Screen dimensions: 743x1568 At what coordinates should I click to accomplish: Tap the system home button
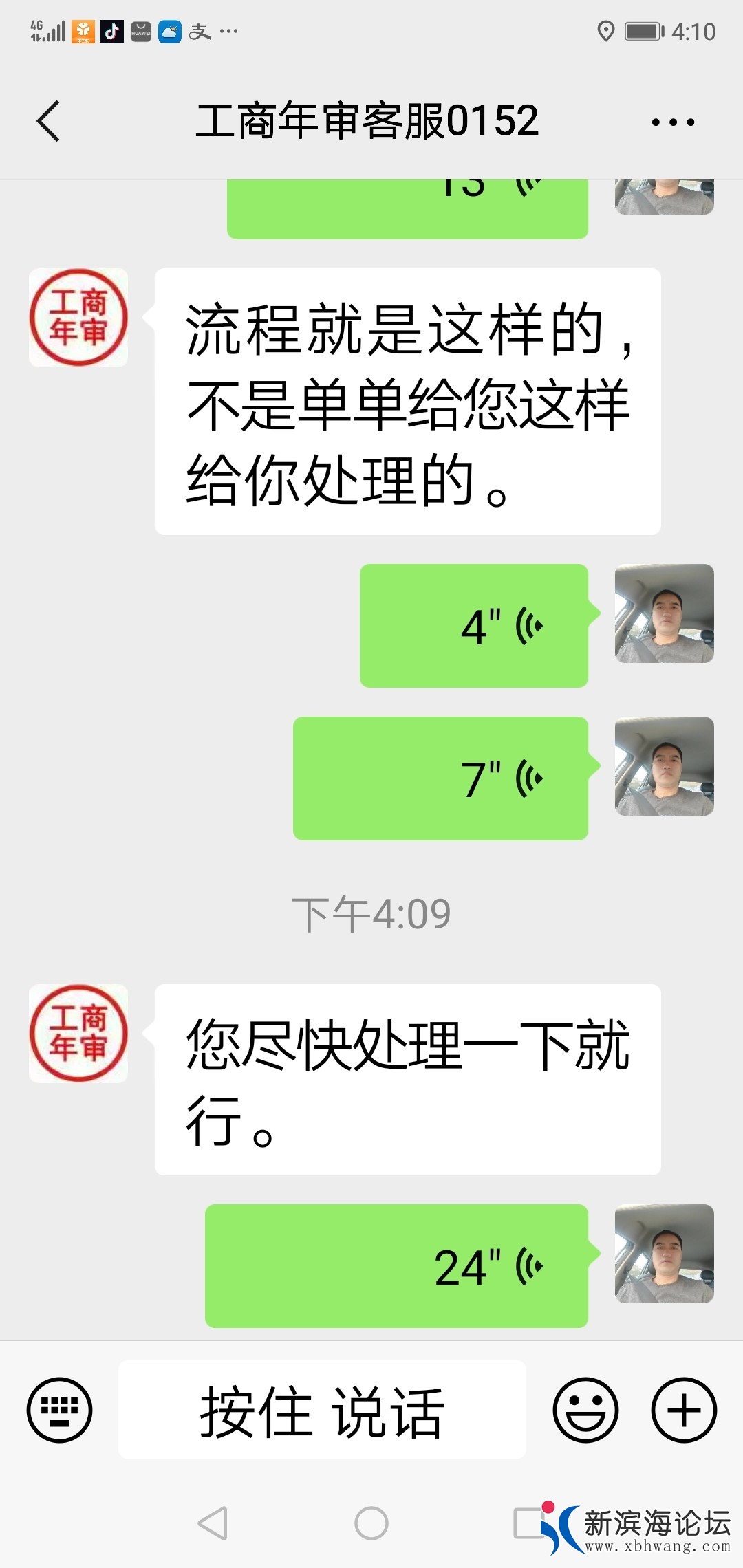point(371,1523)
